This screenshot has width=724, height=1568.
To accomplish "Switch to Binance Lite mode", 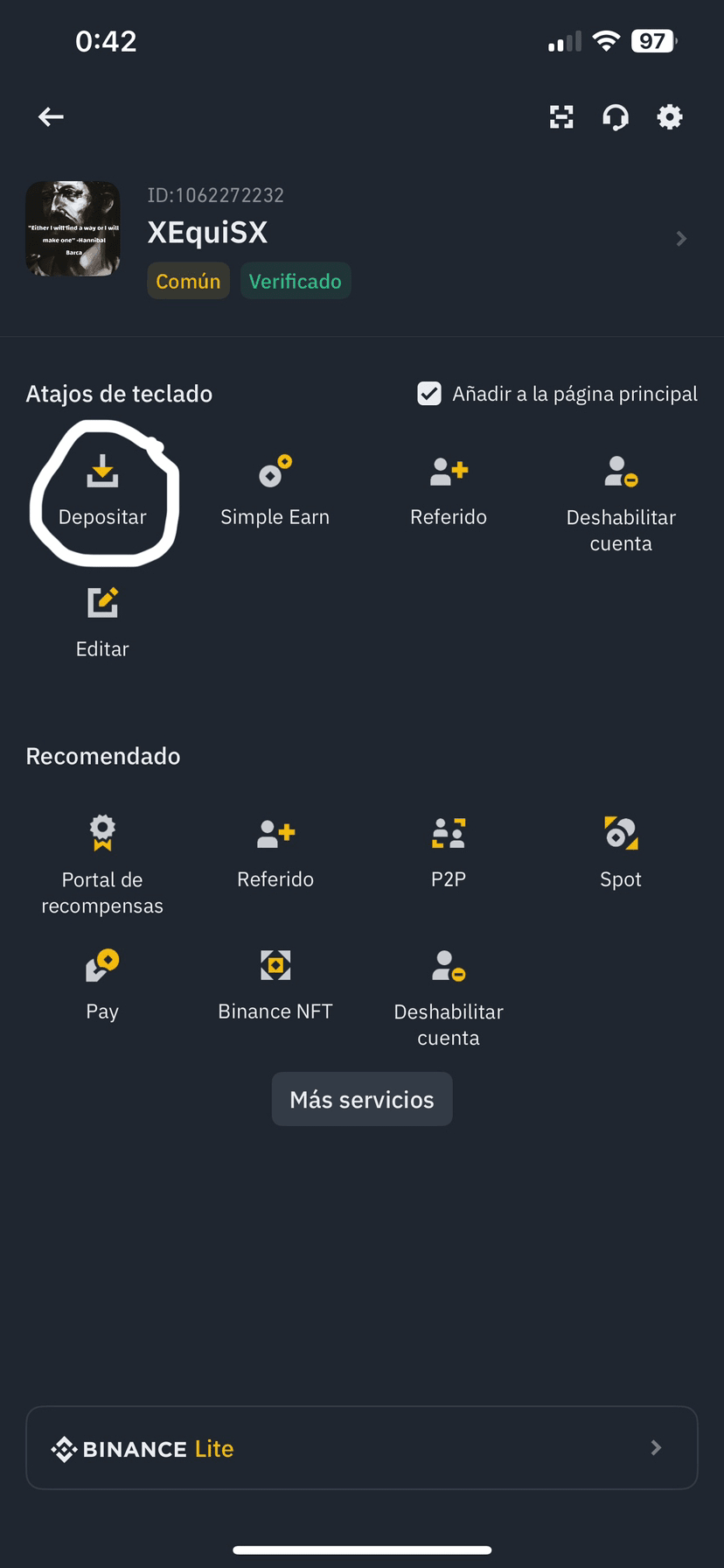I will (x=362, y=1448).
